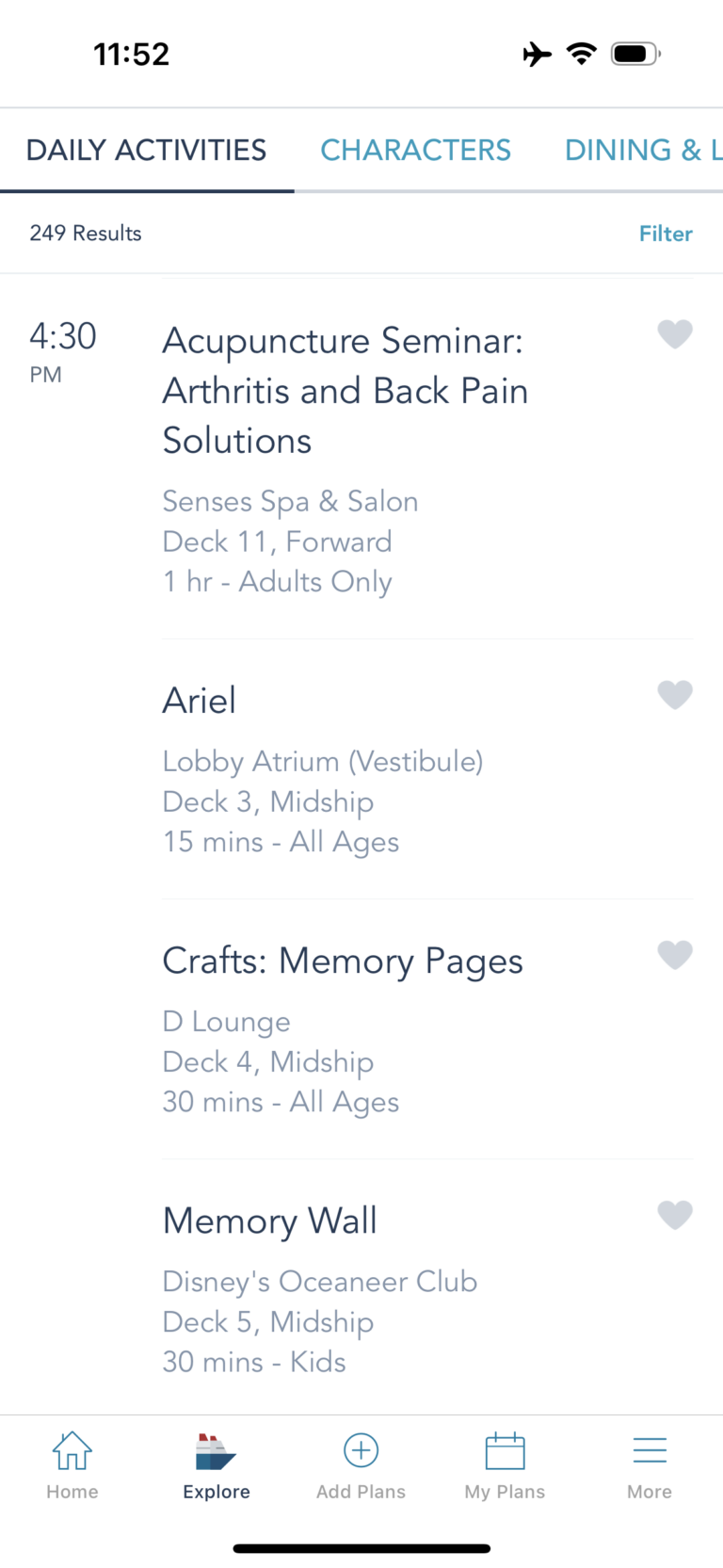Open the Memory Wall listing
Viewport: 723px width, 1568px height.
pos(269,1221)
